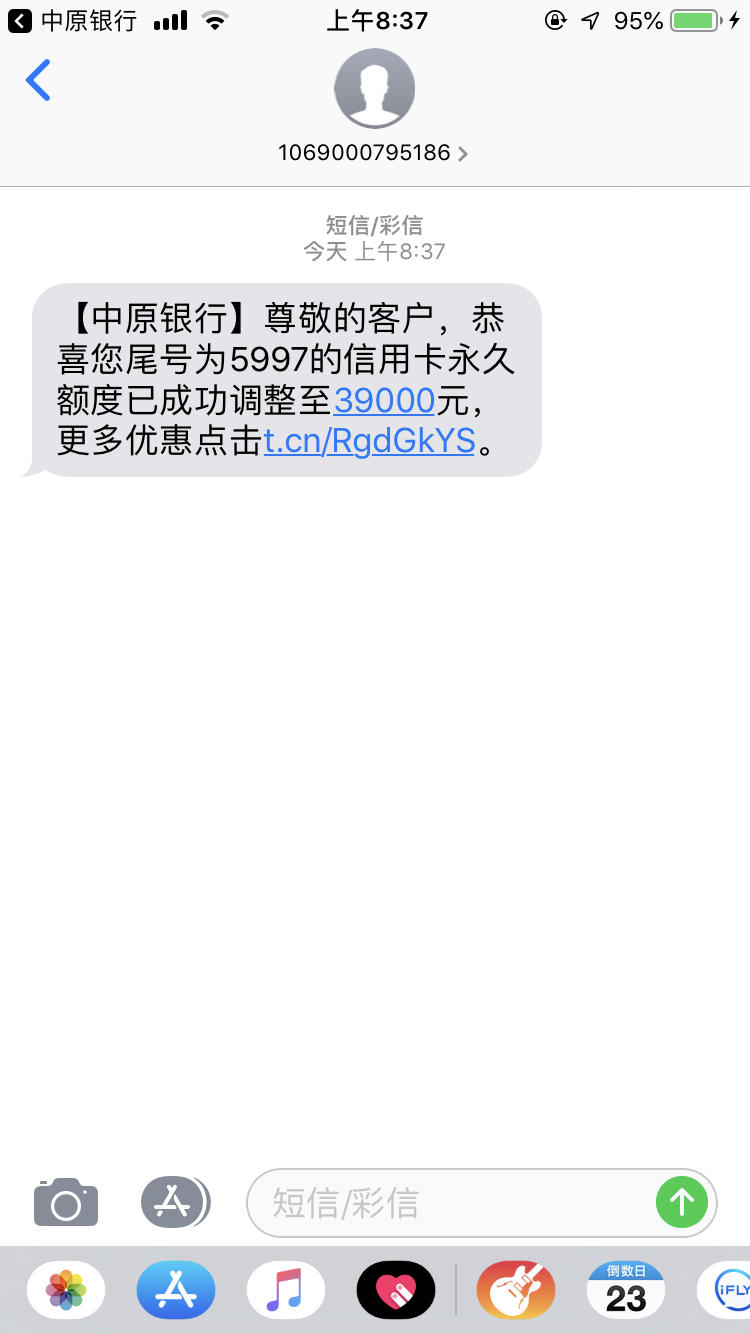
Task: Open the camera to attach a photo
Action: [66, 1202]
